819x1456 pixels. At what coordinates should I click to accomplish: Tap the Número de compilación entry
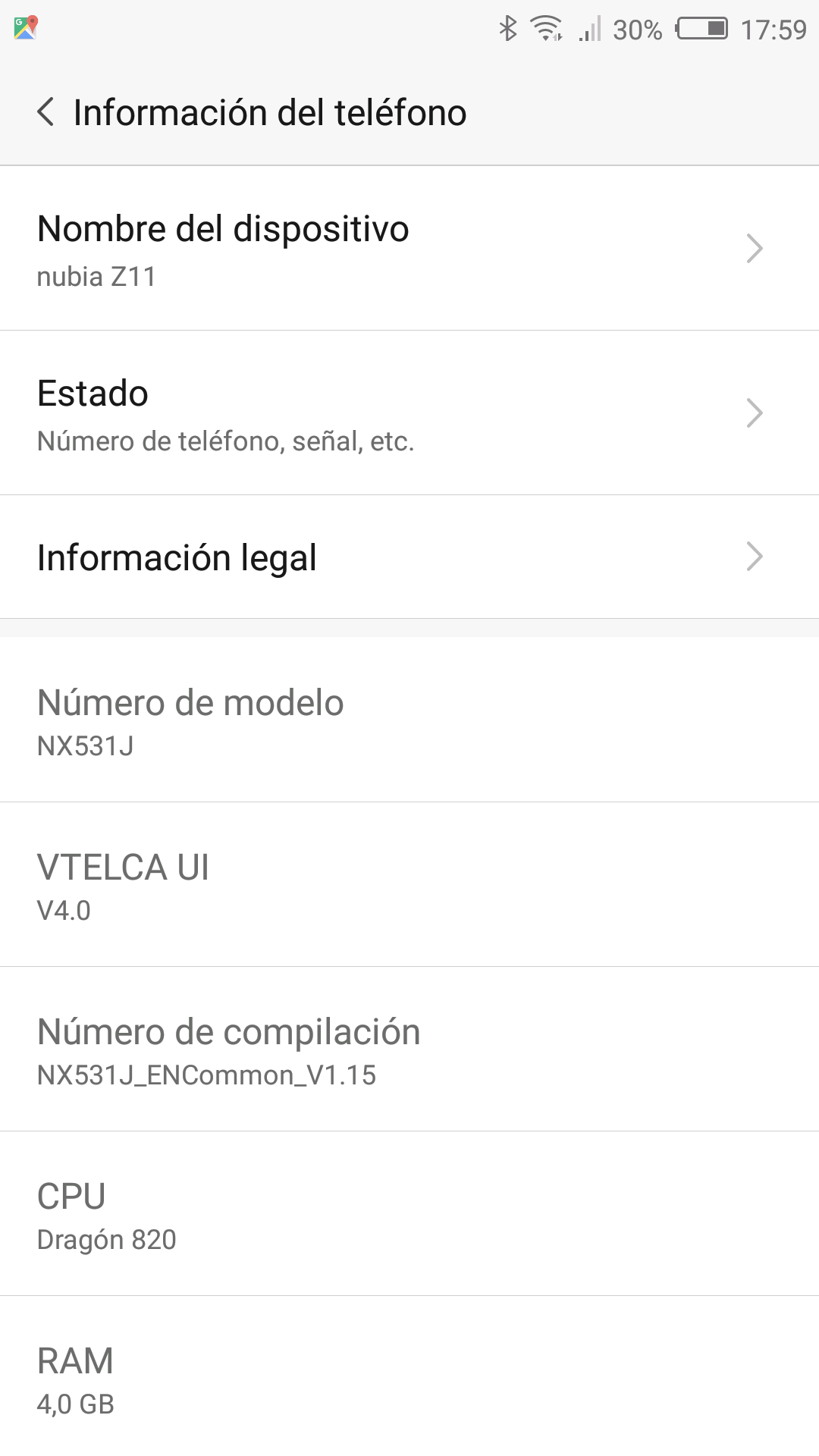click(409, 1049)
